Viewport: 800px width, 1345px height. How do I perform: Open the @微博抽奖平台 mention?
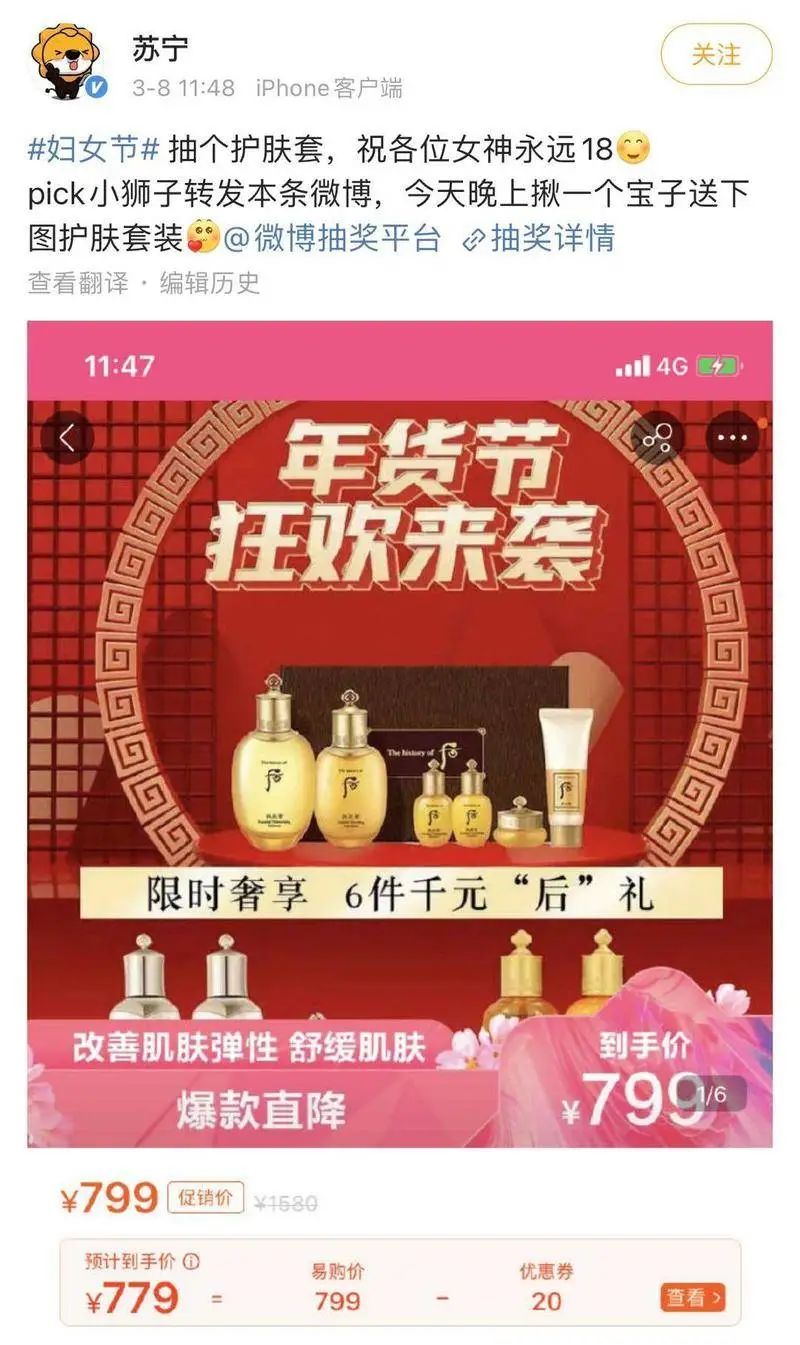click(332, 238)
